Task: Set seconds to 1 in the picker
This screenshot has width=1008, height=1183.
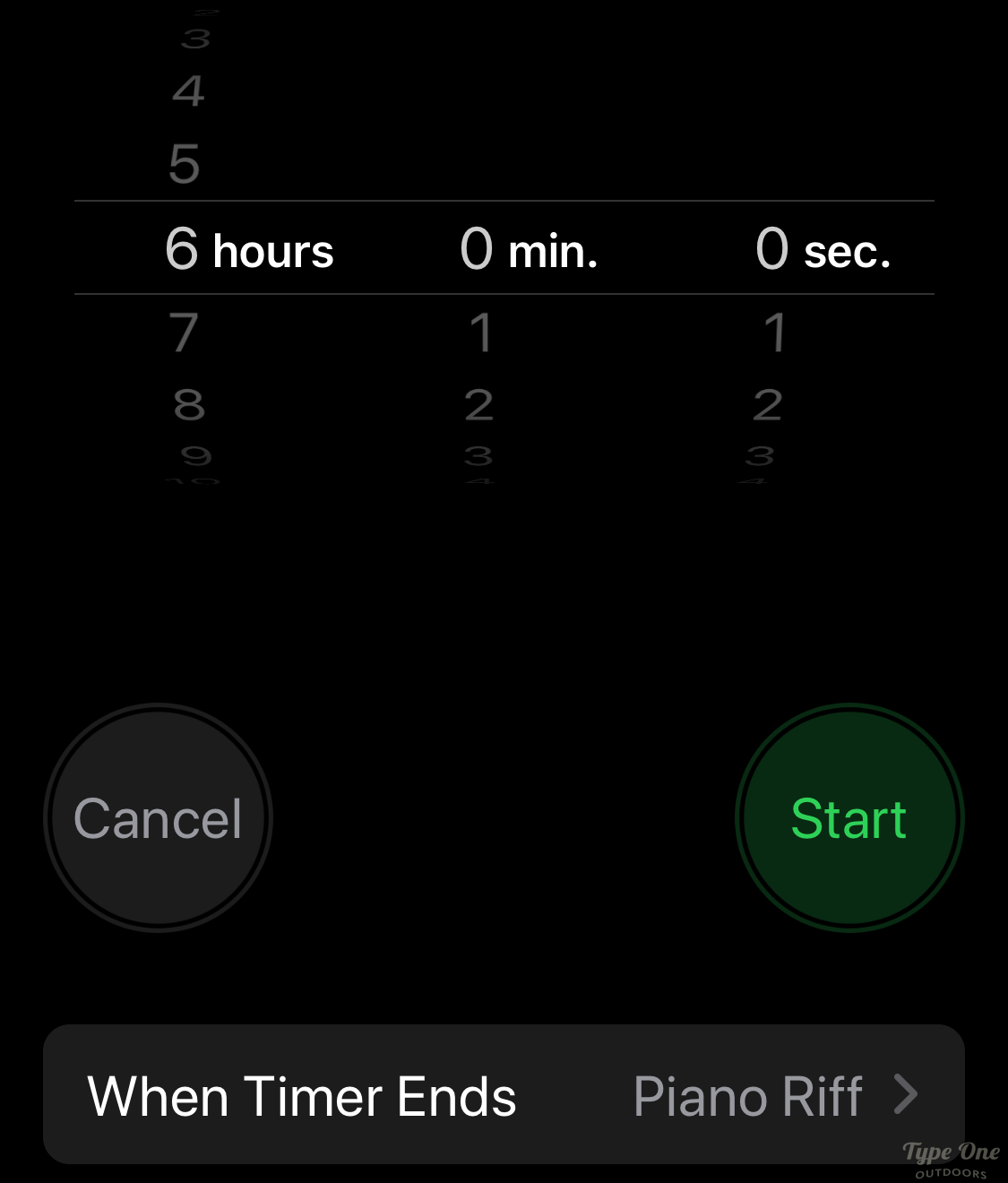Action: [775, 333]
